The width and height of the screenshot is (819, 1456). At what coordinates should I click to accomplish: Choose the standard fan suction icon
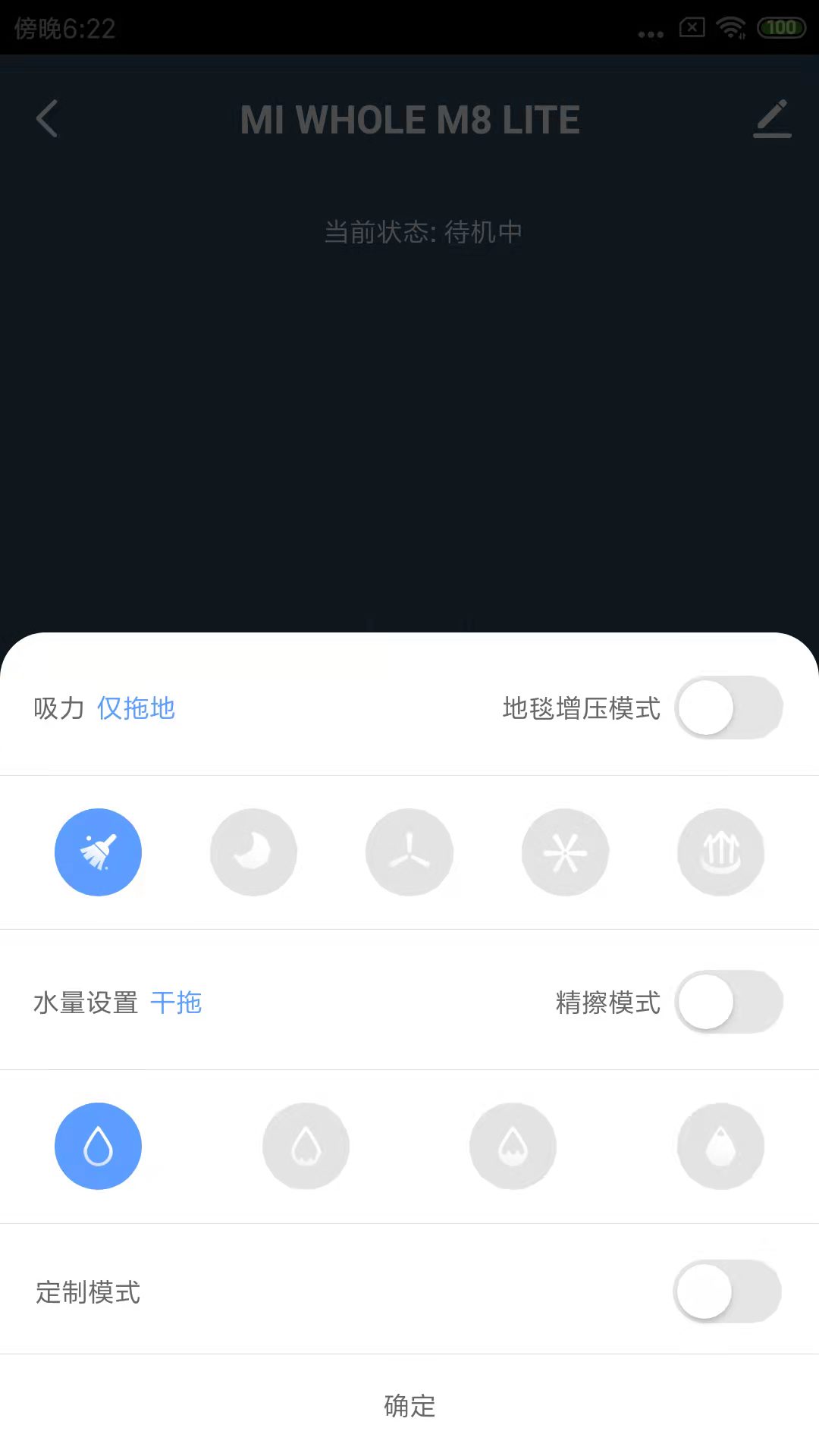tap(409, 851)
